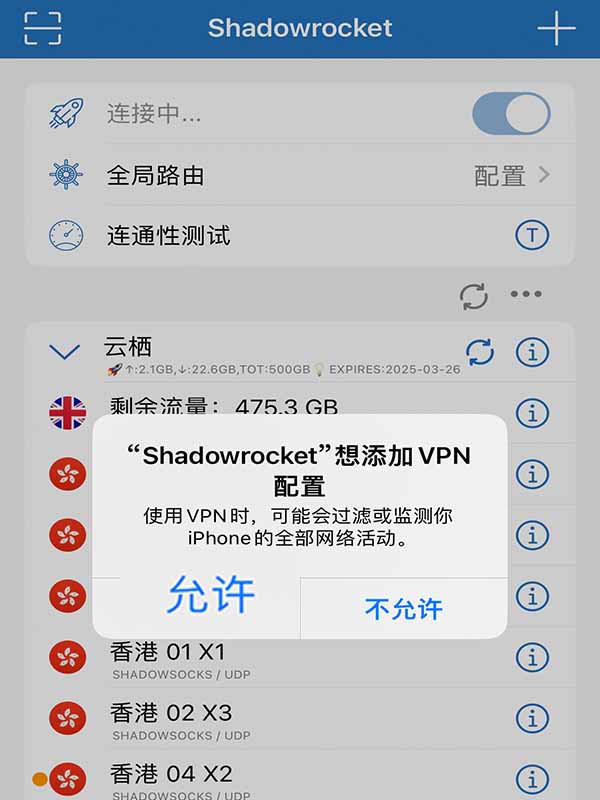This screenshot has height=800, width=600.
Task: Open info for the 云栖 subscription
Action: 533,352
